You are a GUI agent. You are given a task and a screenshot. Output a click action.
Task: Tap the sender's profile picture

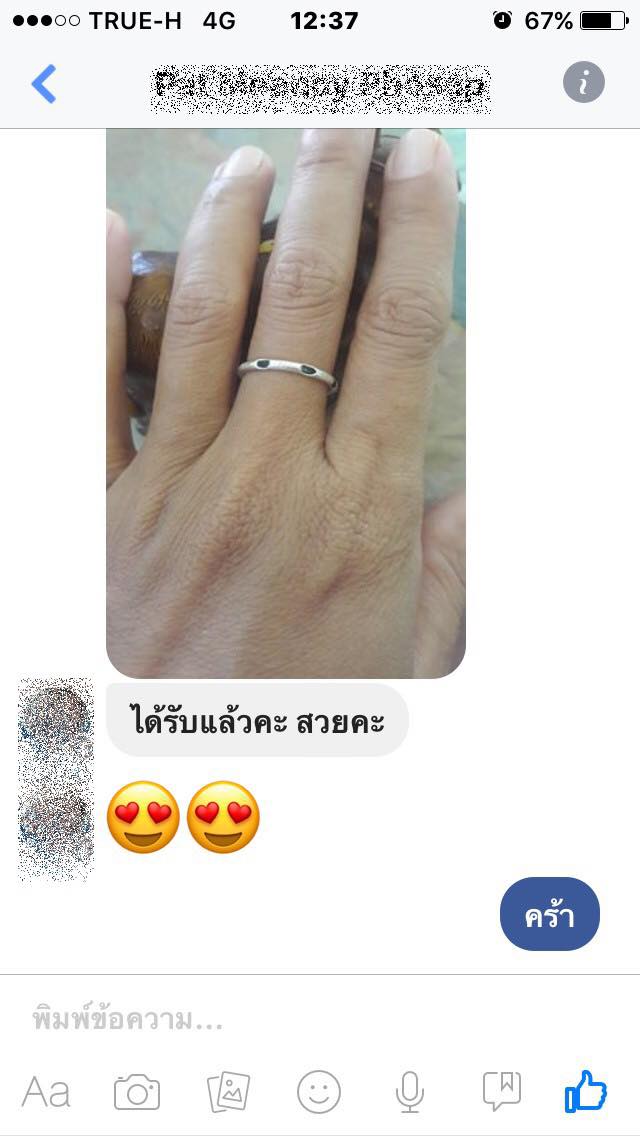(x=56, y=780)
